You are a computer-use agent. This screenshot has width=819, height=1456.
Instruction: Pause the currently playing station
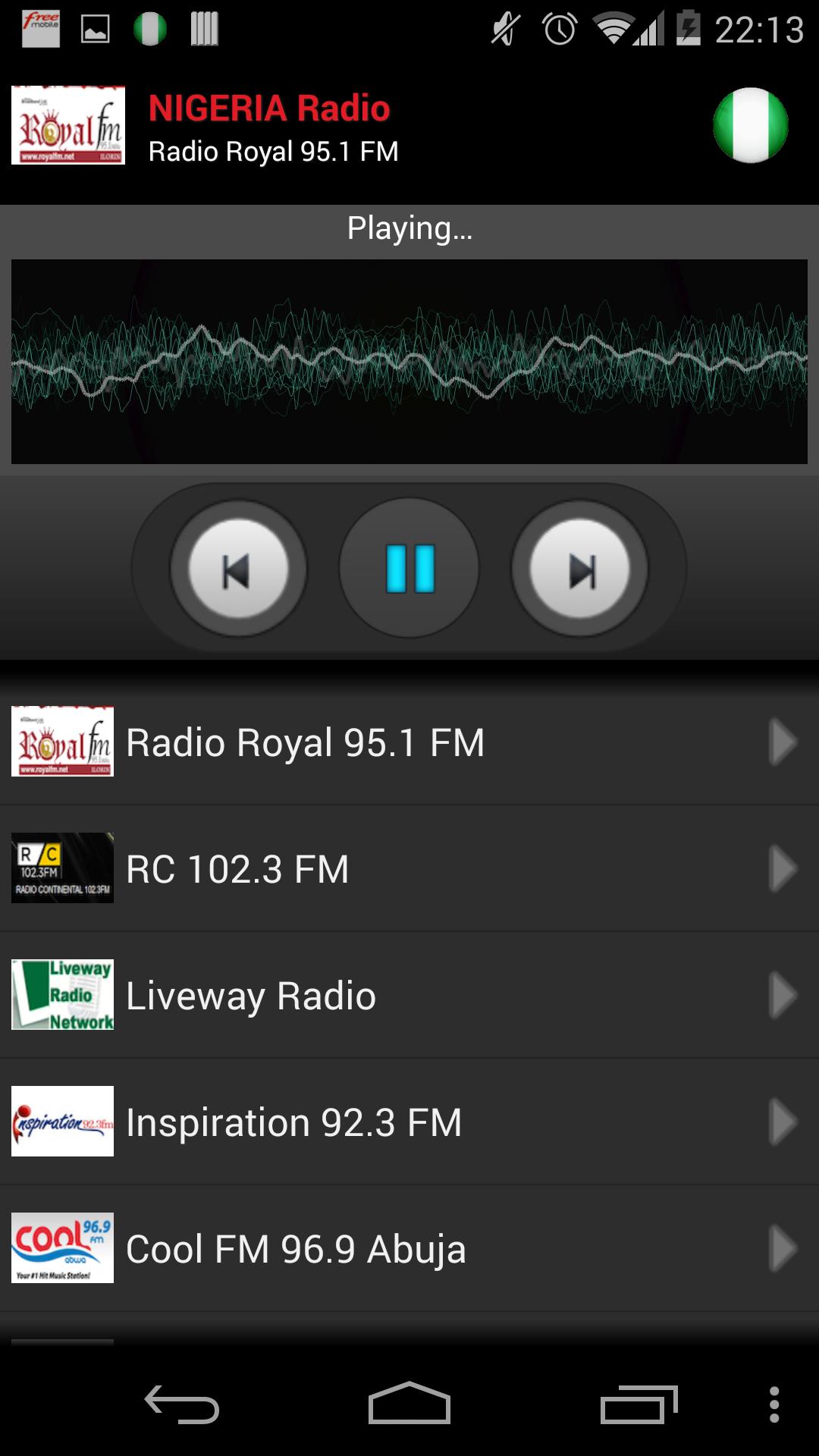[409, 567]
